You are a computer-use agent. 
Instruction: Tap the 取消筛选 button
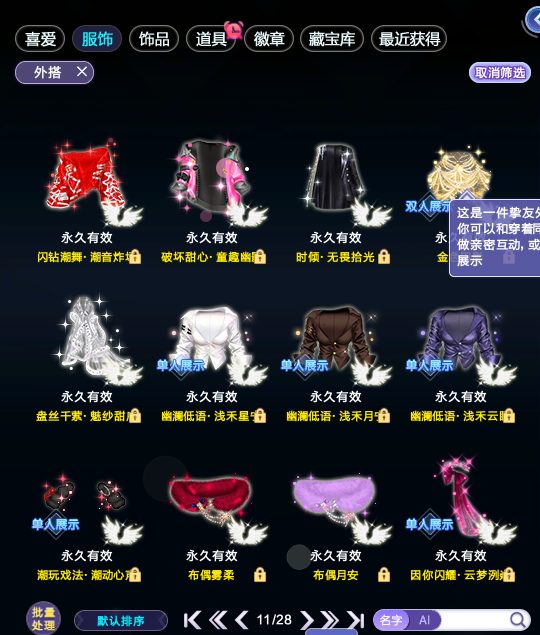pos(500,73)
